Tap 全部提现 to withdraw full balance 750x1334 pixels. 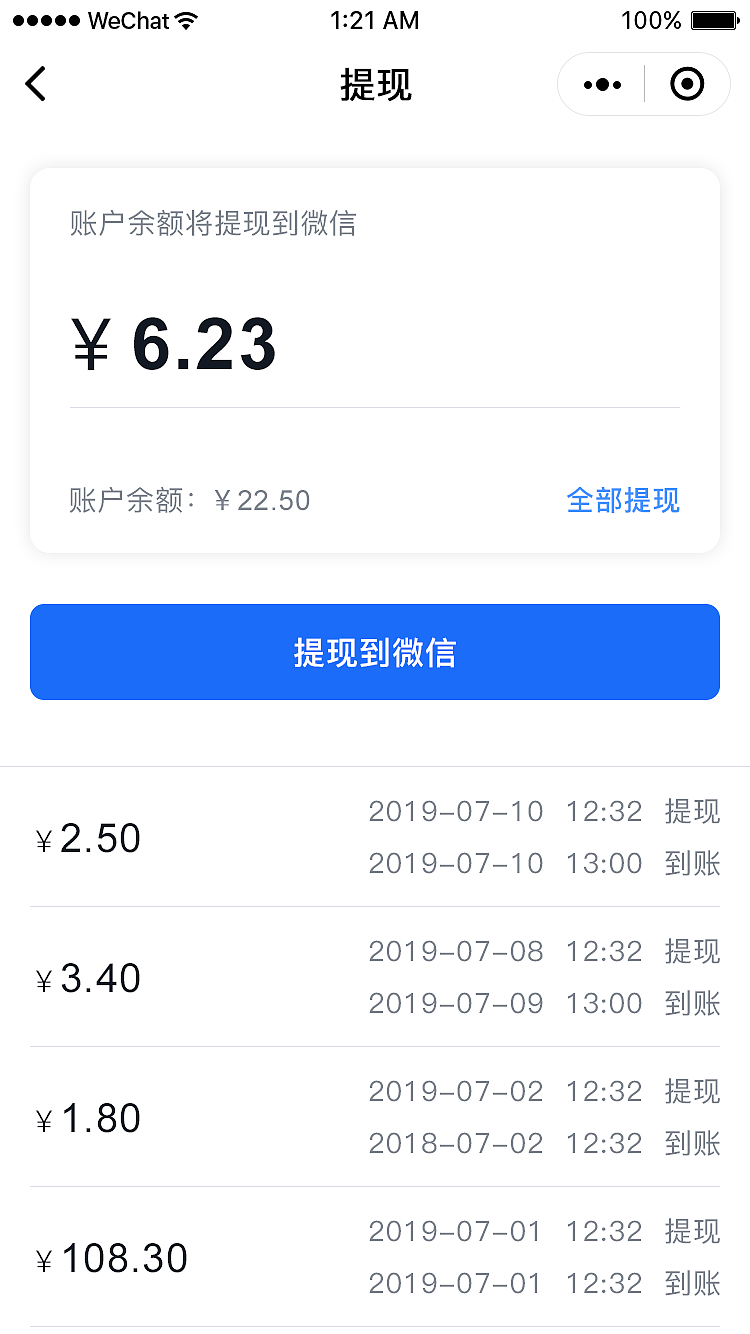click(623, 500)
